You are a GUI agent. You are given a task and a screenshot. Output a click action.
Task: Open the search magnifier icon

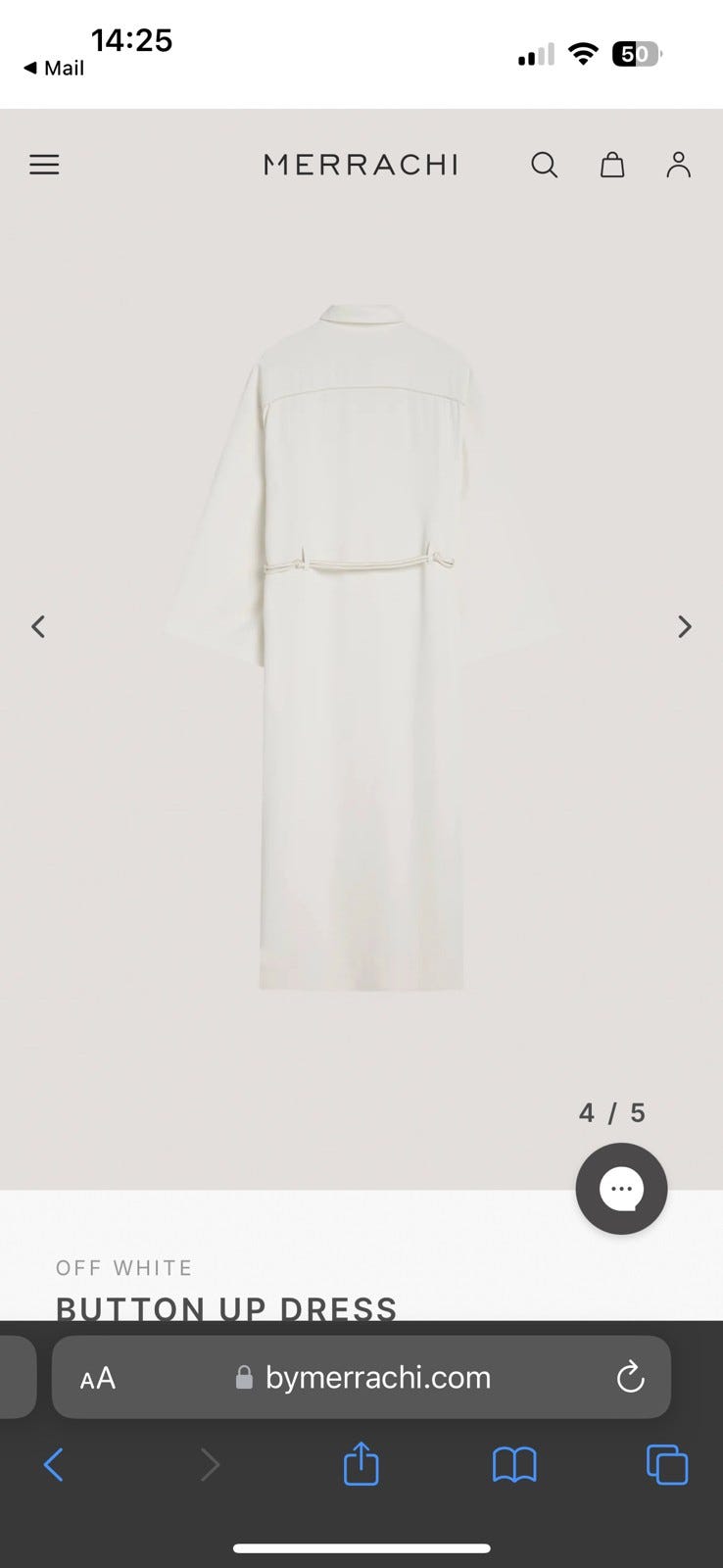click(544, 165)
